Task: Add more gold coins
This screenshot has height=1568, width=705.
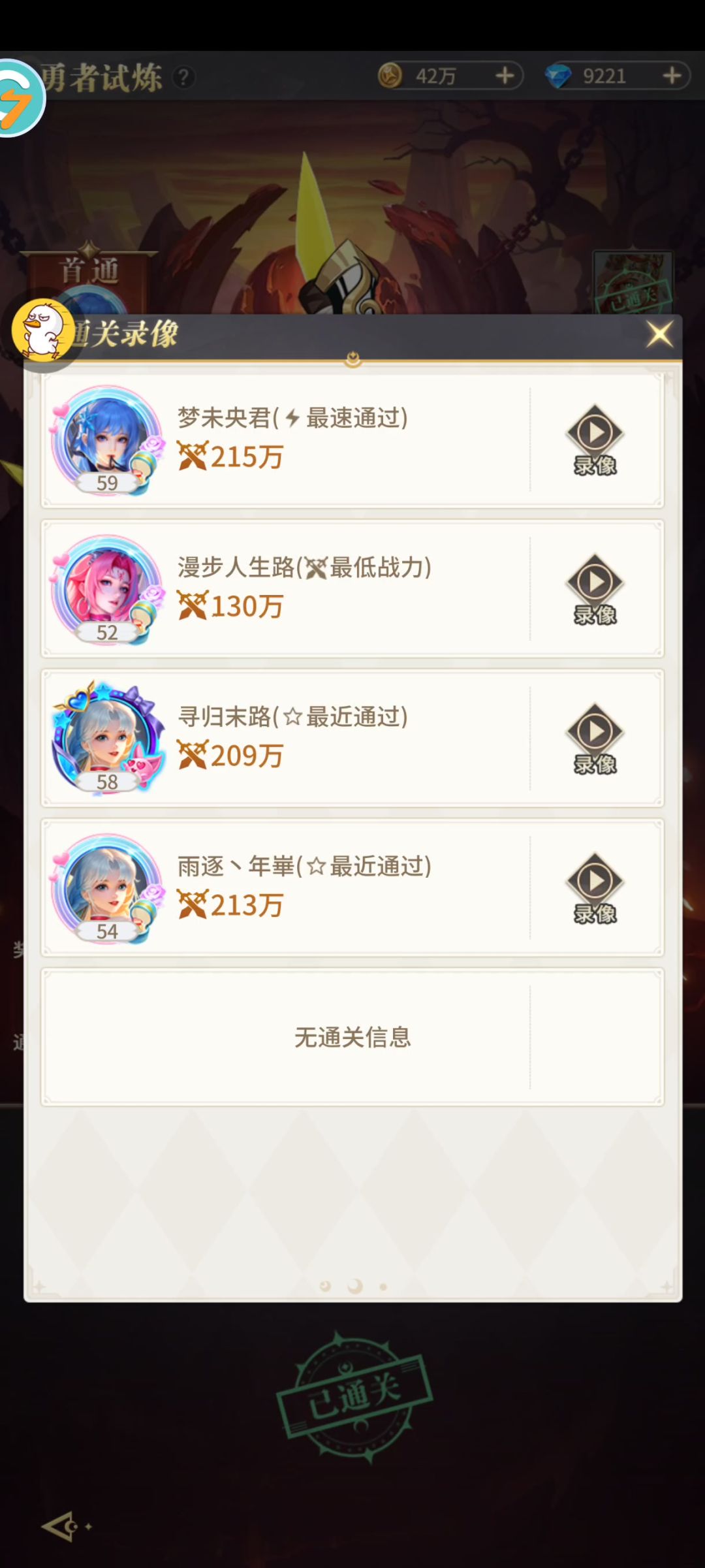Action: point(505,76)
